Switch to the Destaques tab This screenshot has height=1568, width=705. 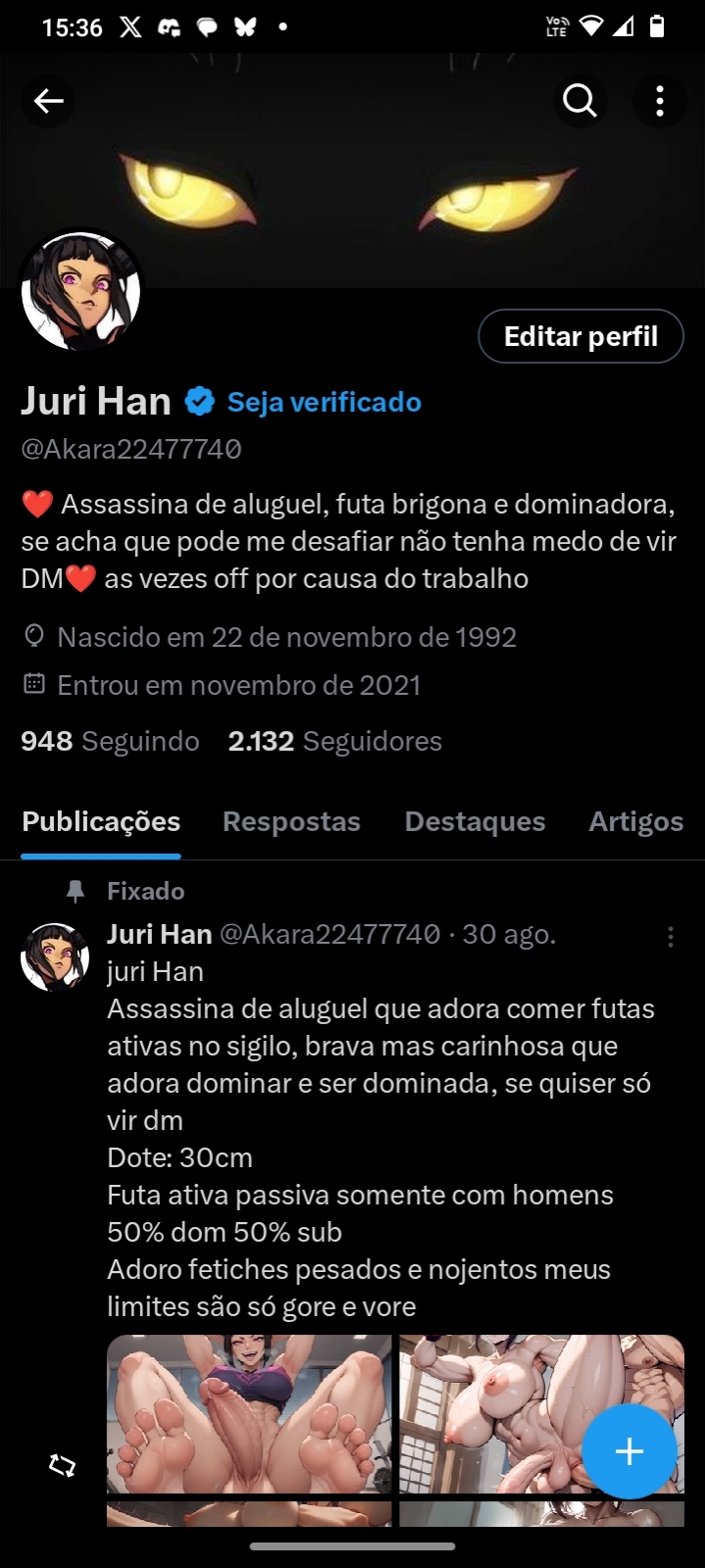pyautogui.click(x=475, y=821)
